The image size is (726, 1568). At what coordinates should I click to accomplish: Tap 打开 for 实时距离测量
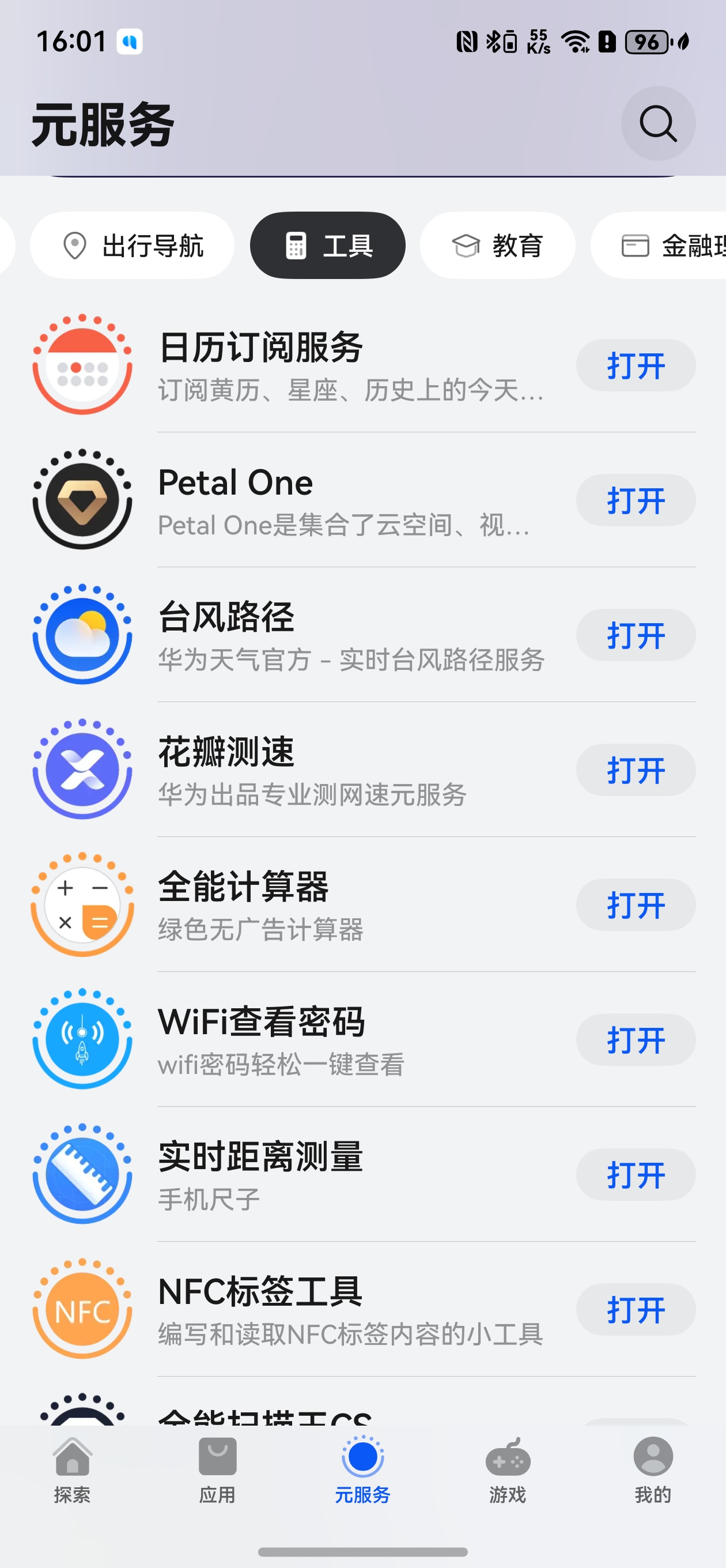coord(636,1175)
